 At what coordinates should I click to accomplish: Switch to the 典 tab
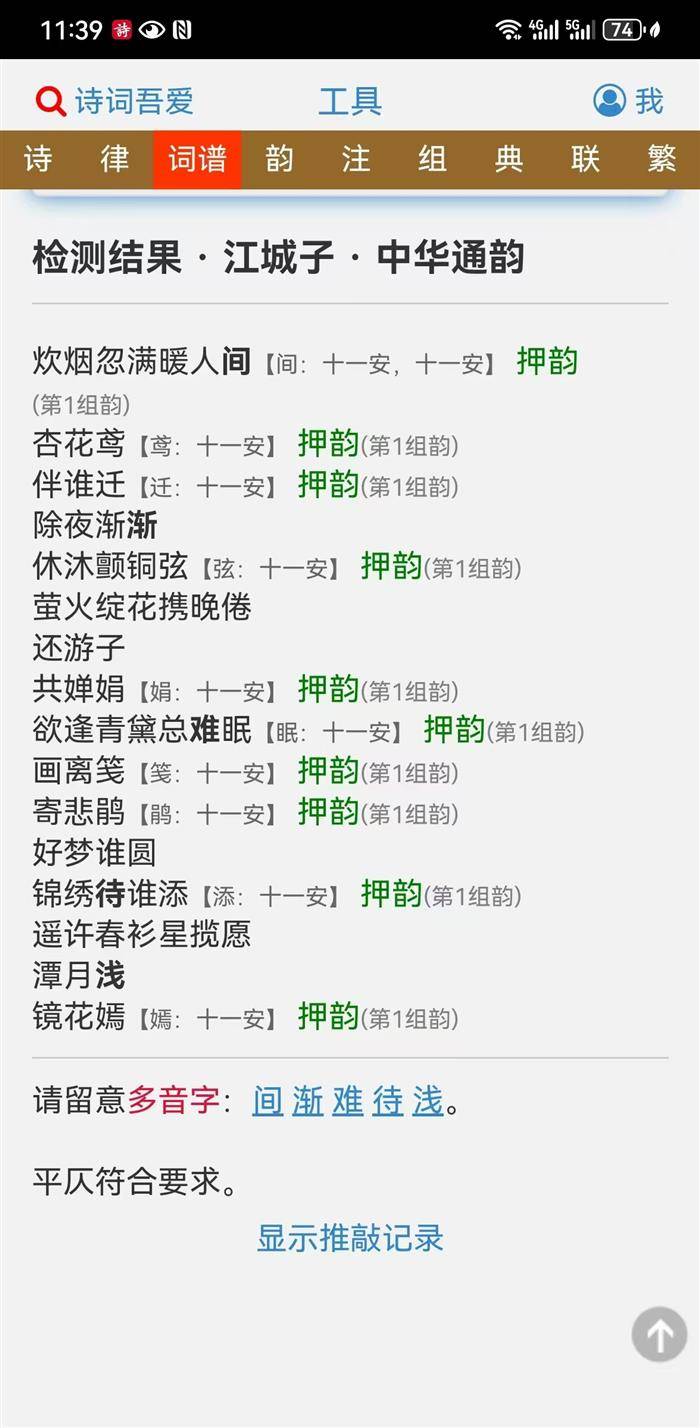tap(509, 159)
